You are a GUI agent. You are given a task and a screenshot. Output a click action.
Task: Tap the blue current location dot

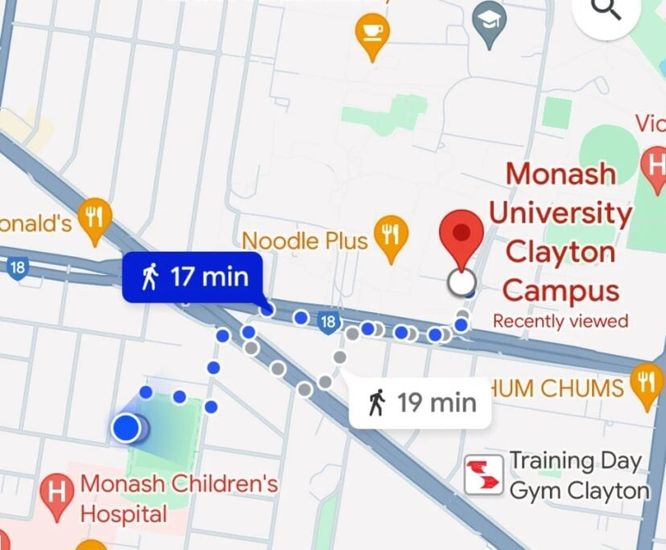[x=126, y=429]
